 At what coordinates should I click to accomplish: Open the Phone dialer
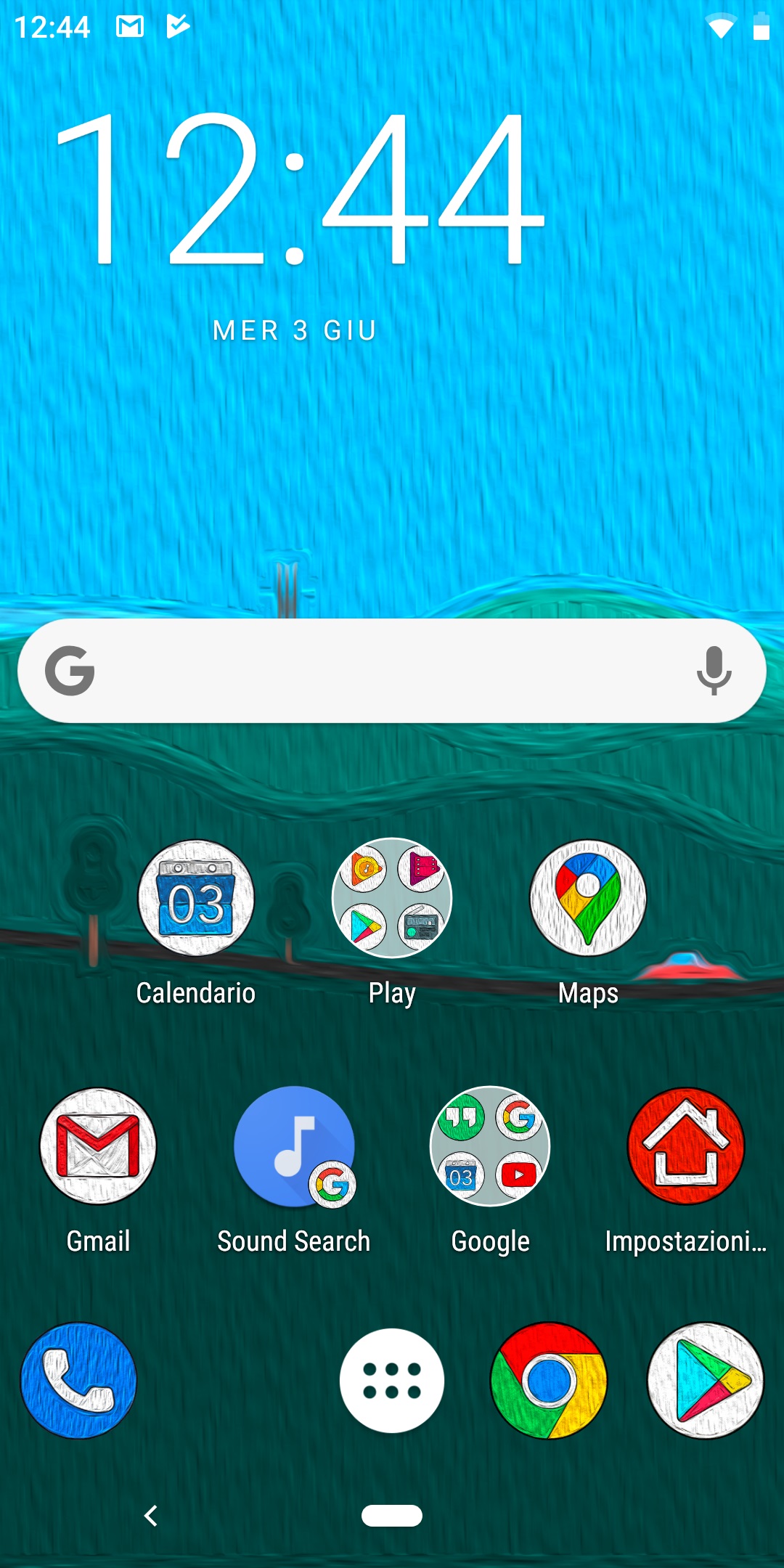78,1380
